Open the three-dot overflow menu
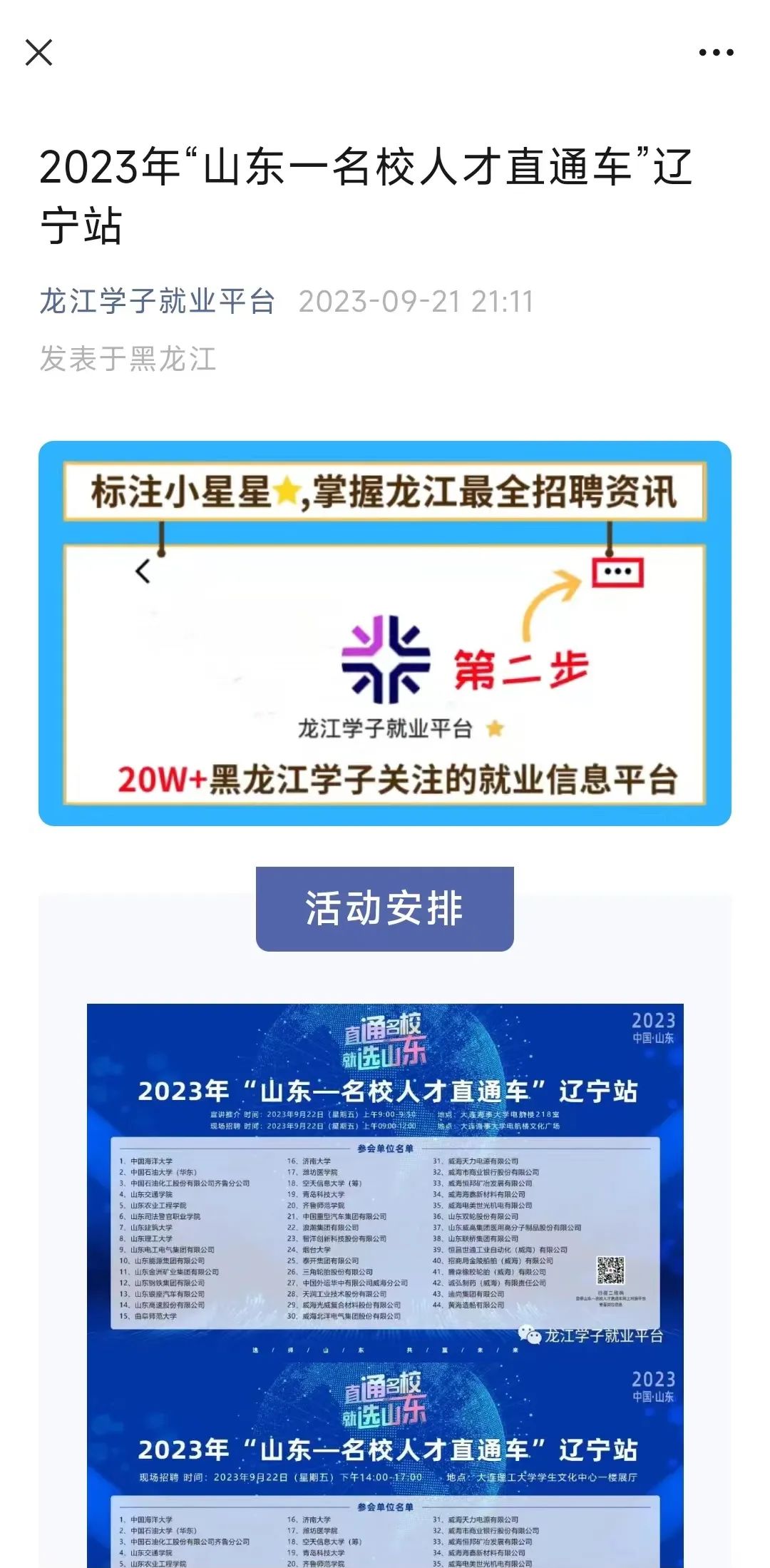Screen dimensions: 770x1568 coord(716,53)
